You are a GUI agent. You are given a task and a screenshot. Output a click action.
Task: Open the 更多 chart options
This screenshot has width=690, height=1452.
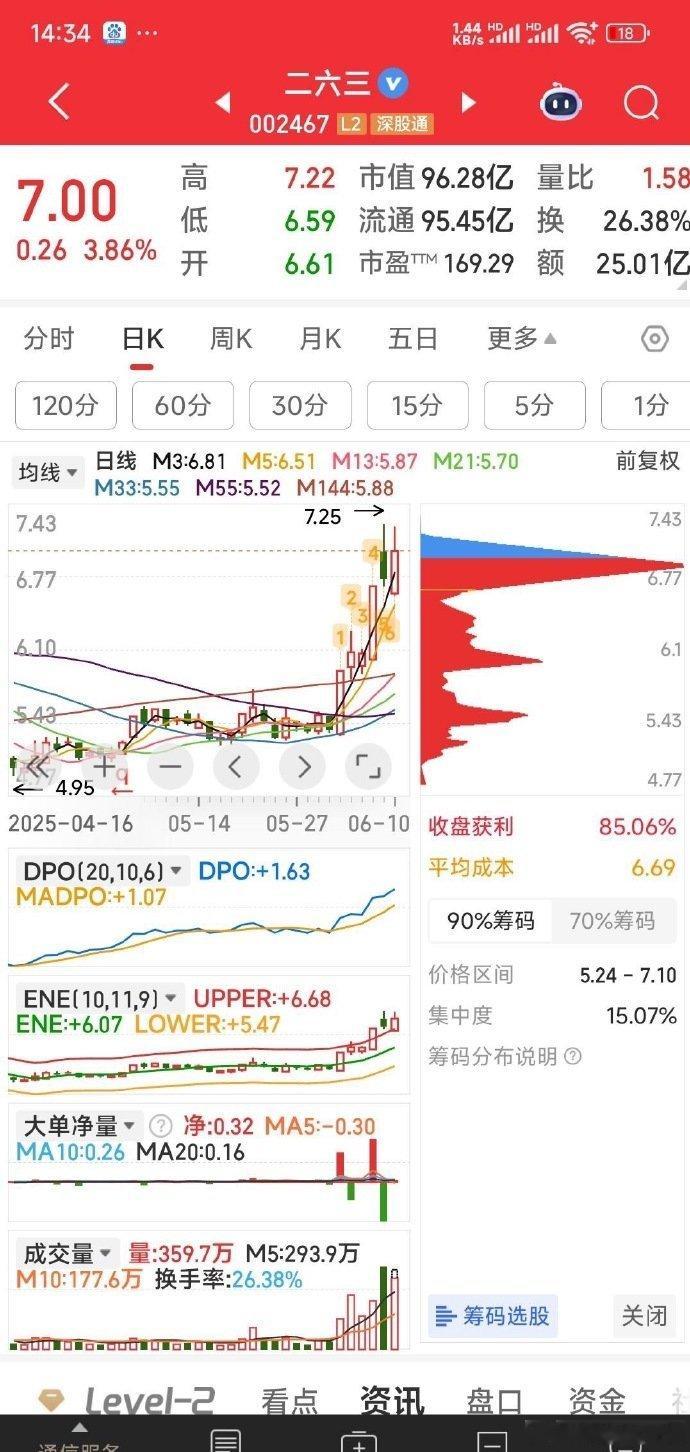(x=522, y=339)
